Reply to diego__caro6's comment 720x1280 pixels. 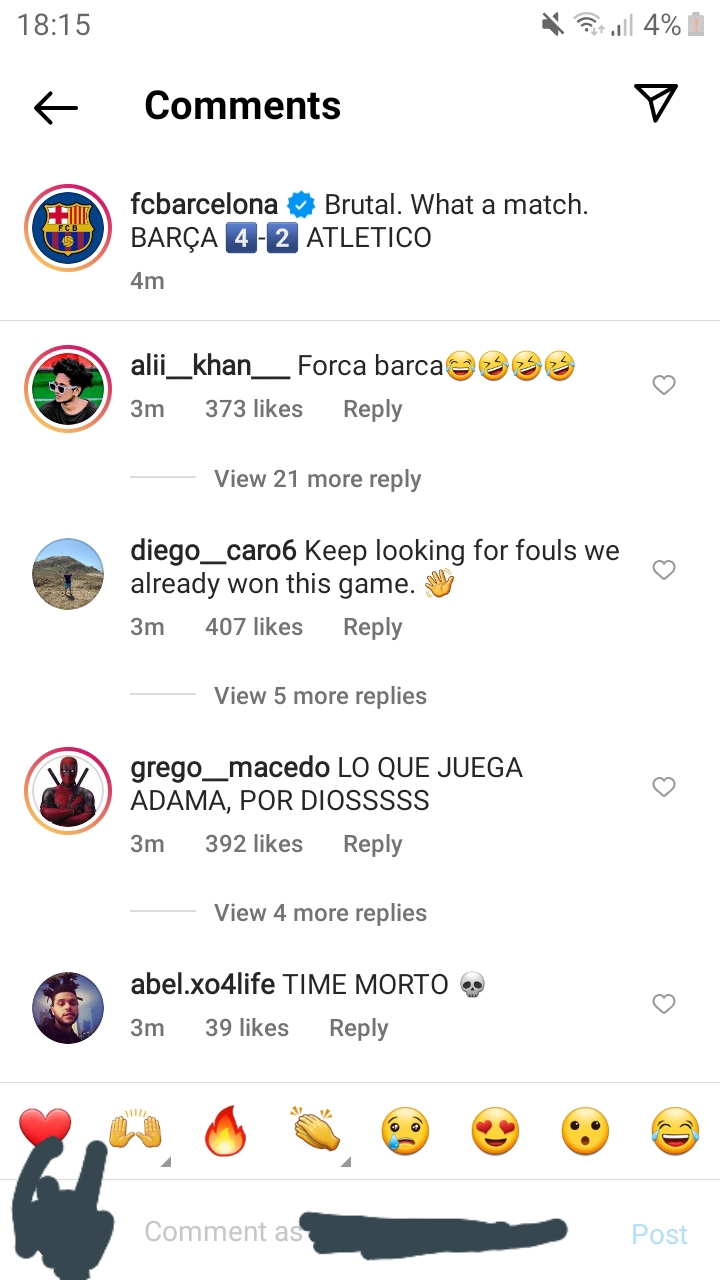click(x=372, y=627)
